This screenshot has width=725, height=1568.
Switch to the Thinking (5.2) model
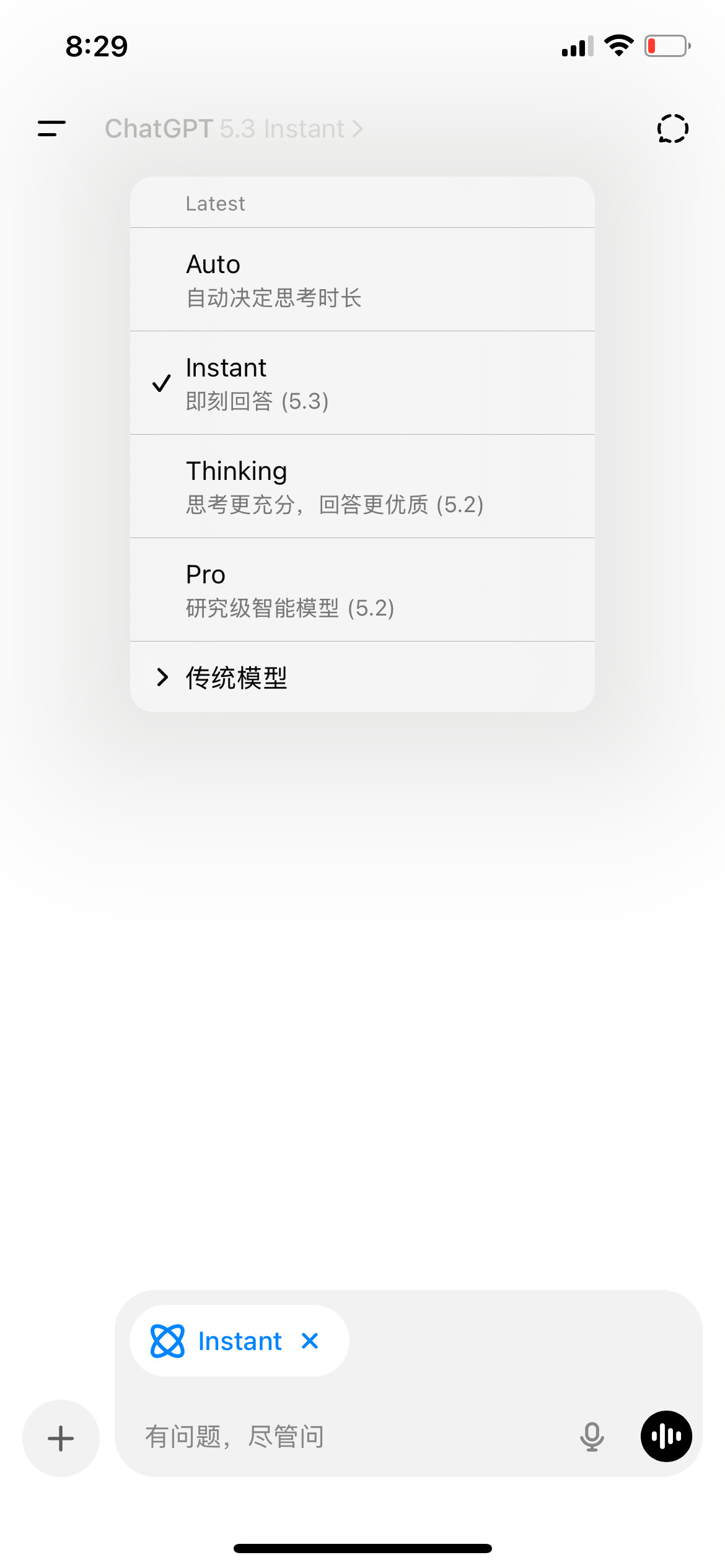click(362, 486)
